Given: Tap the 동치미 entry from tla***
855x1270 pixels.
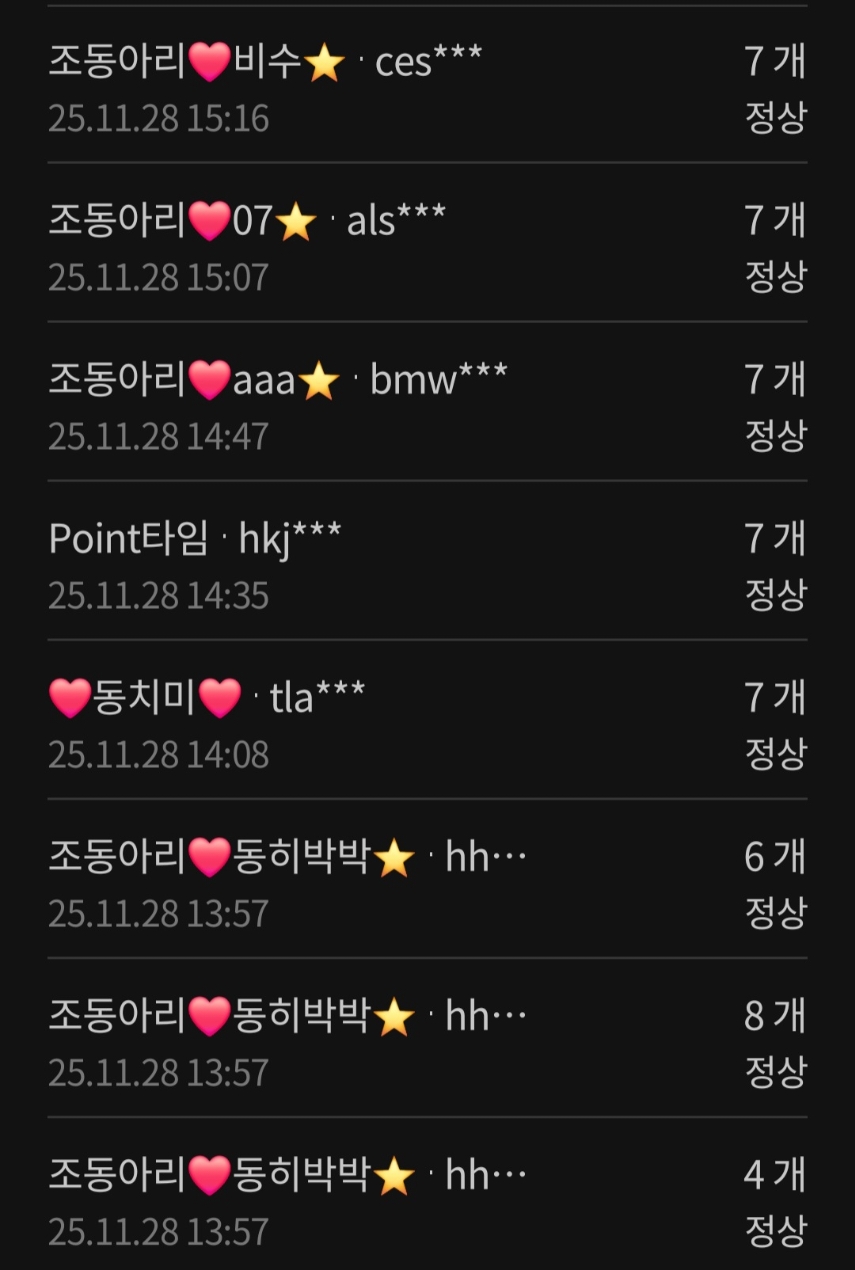Looking at the screenshot, I should 427,723.
